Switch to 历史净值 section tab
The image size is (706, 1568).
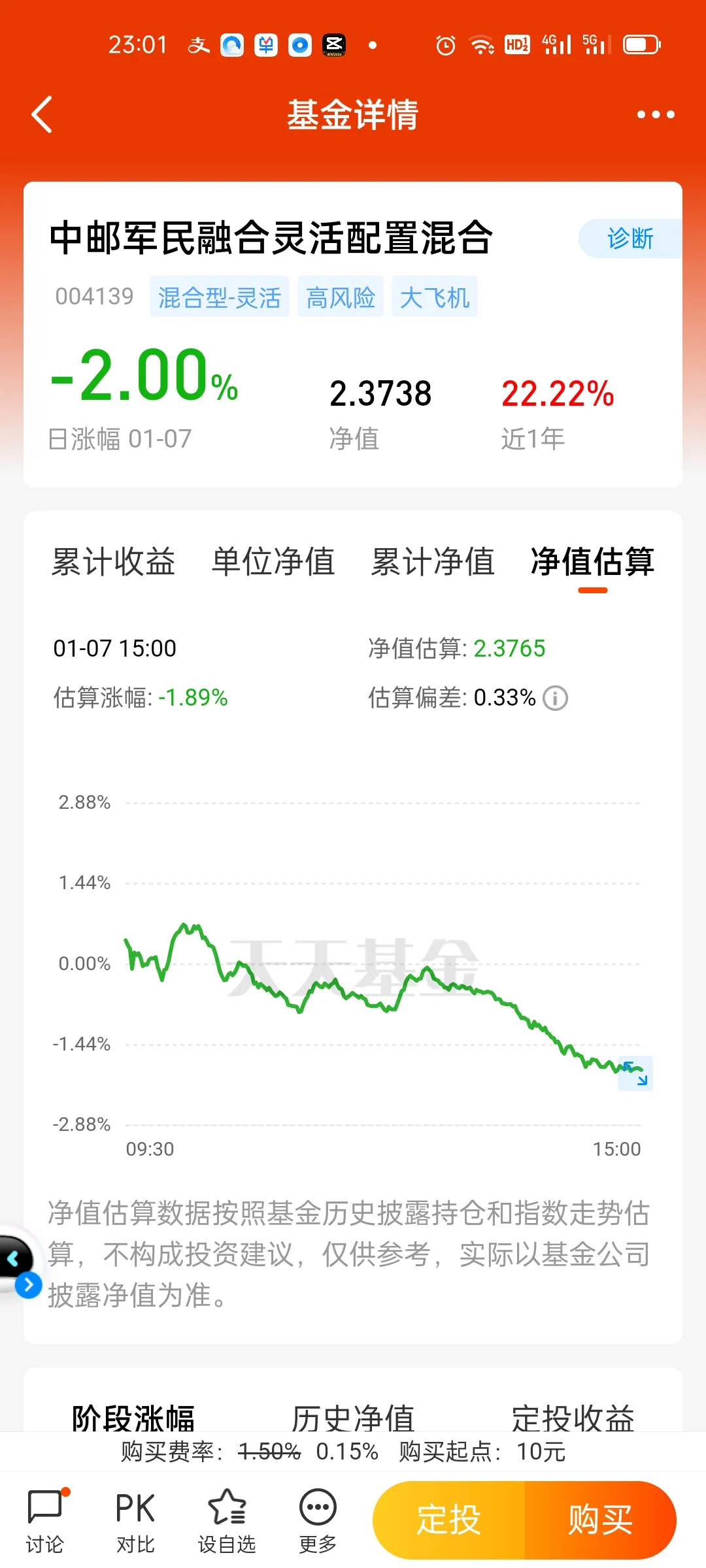click(353, 1418)
